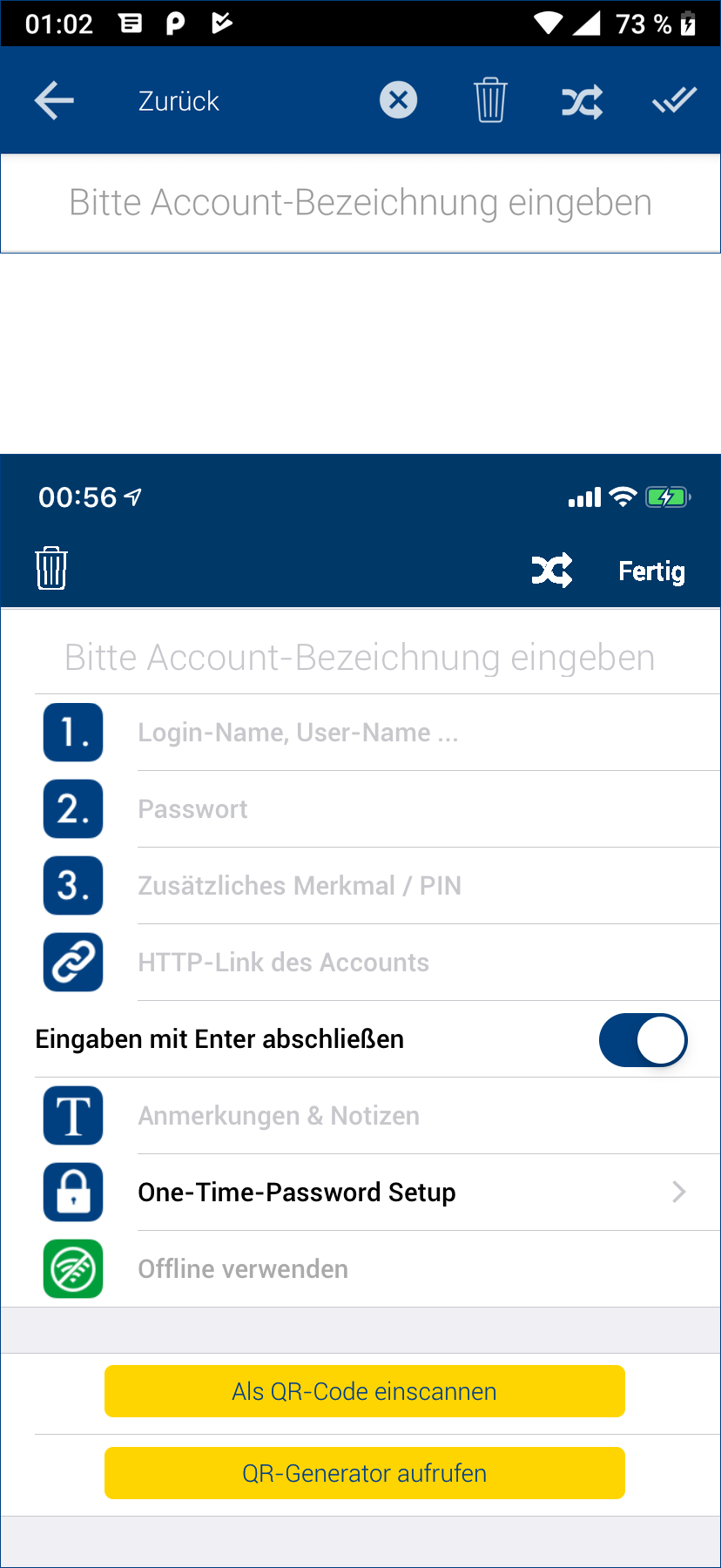Tap the shuffle icon in the toolbar
Image resolution: width=721 pixels, height=1568 pixels.
(582, 102)
